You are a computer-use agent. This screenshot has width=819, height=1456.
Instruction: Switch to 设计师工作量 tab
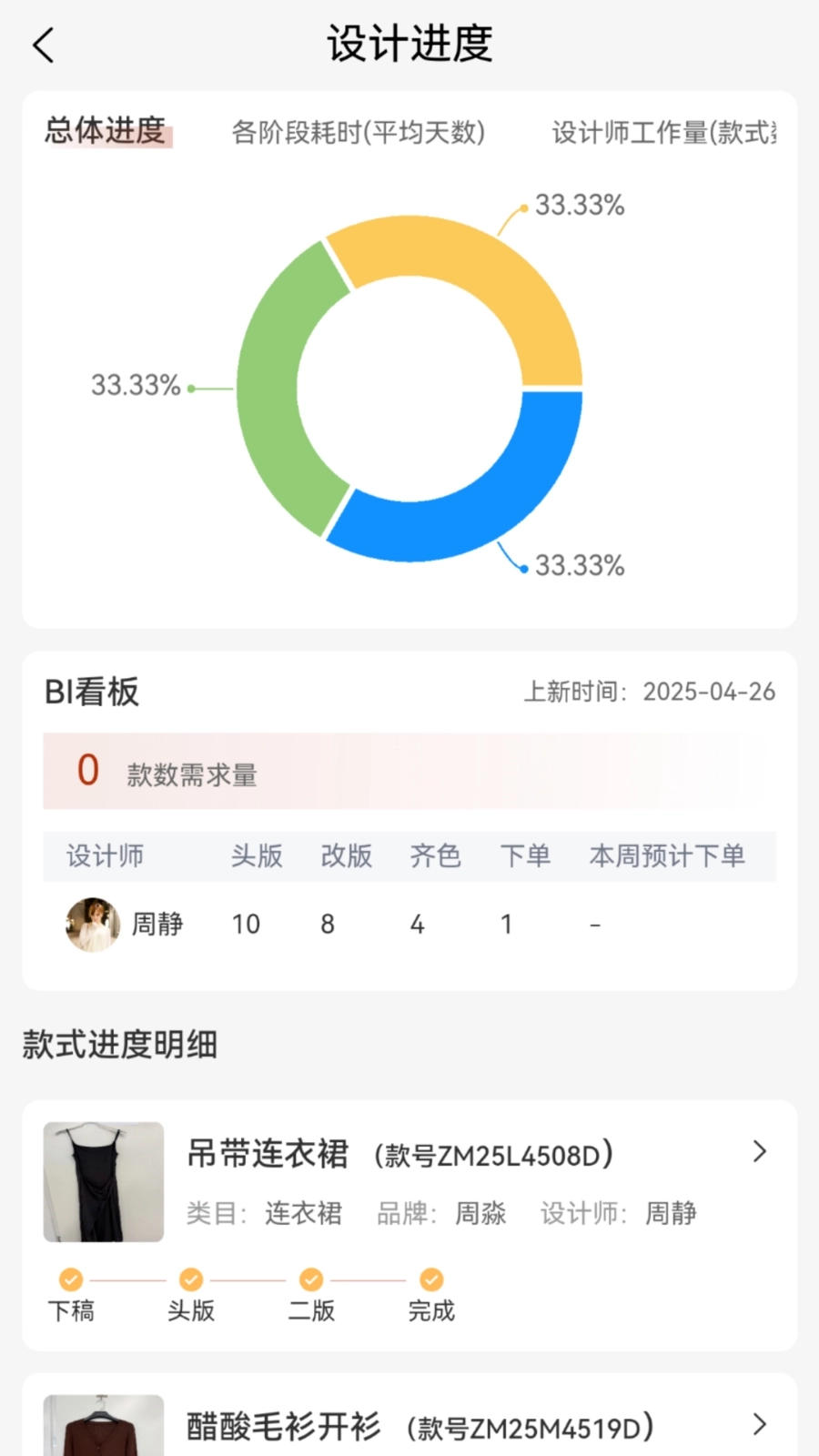tap(663, 133)
